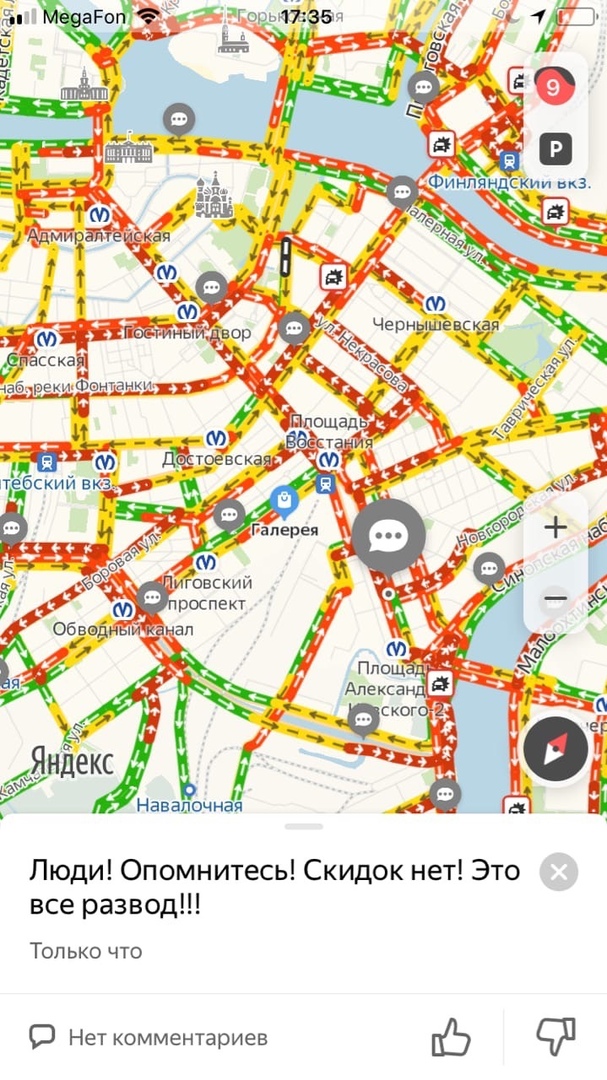Select the Обводный канал metro marker
Image resolution: width=607 pixels, height=1080 pixels.
point(123,609)
